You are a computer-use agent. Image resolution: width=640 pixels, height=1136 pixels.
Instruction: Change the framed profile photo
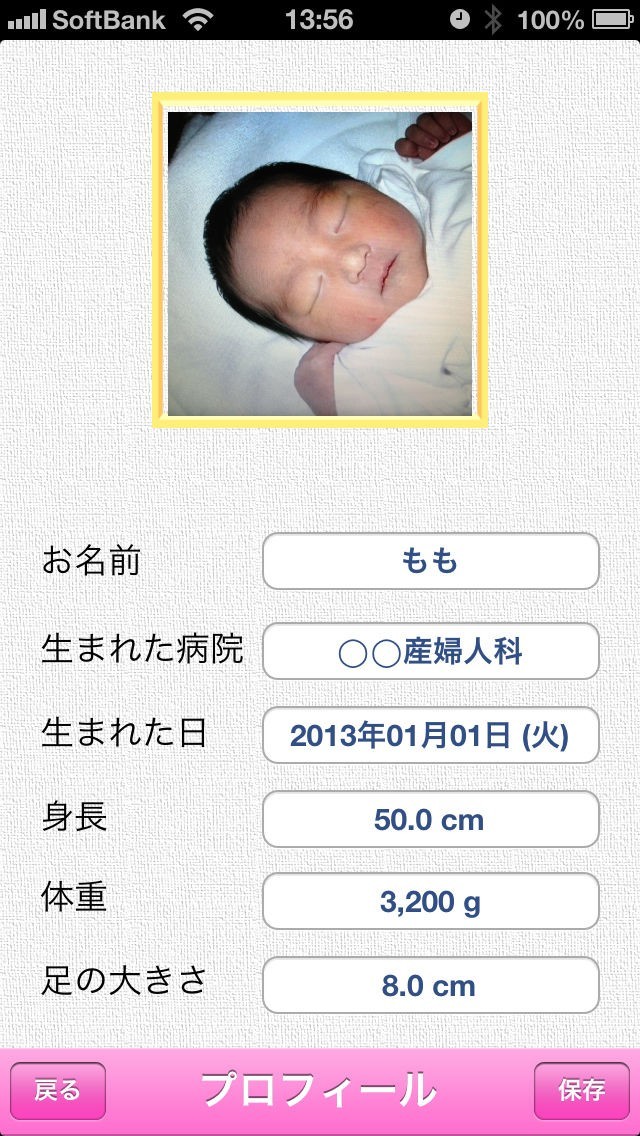point(319,261)
